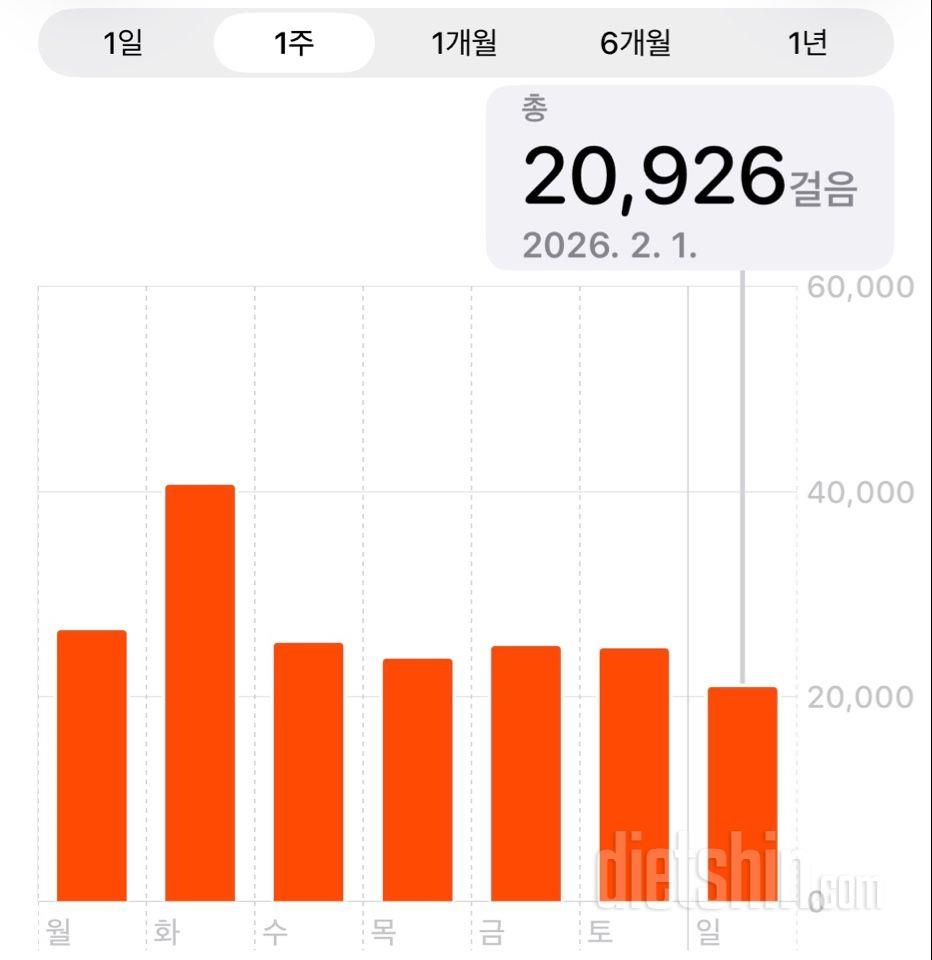Switch to the 1일 daily view tab
Viewport: 932px width, 960px height.
click(x=121, y=43)
